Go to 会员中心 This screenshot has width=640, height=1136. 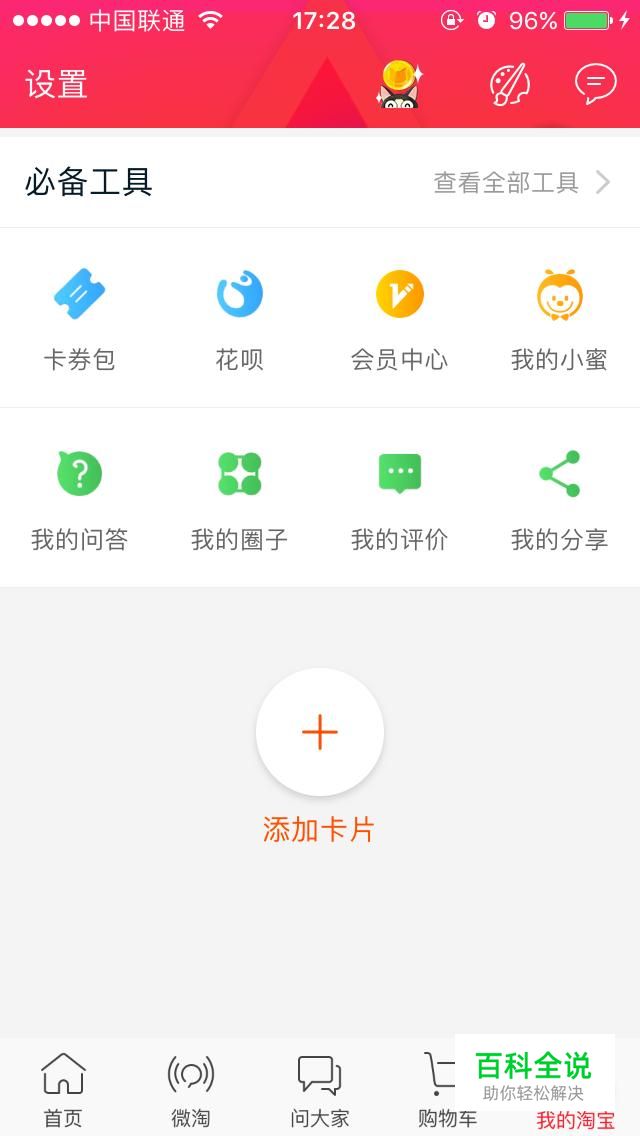(x=399, y=320)
